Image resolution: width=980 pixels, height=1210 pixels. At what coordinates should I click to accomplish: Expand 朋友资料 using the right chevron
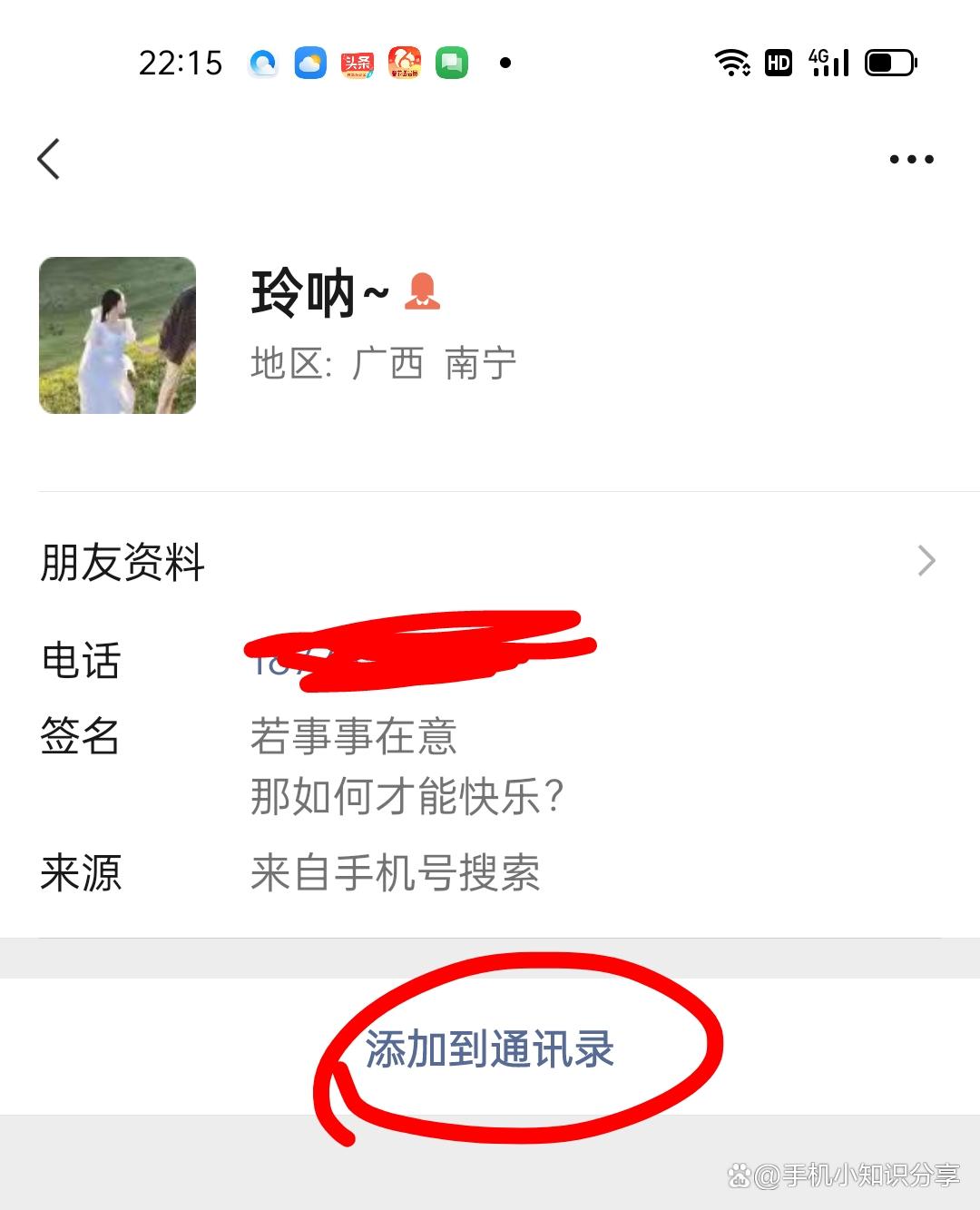926,561
